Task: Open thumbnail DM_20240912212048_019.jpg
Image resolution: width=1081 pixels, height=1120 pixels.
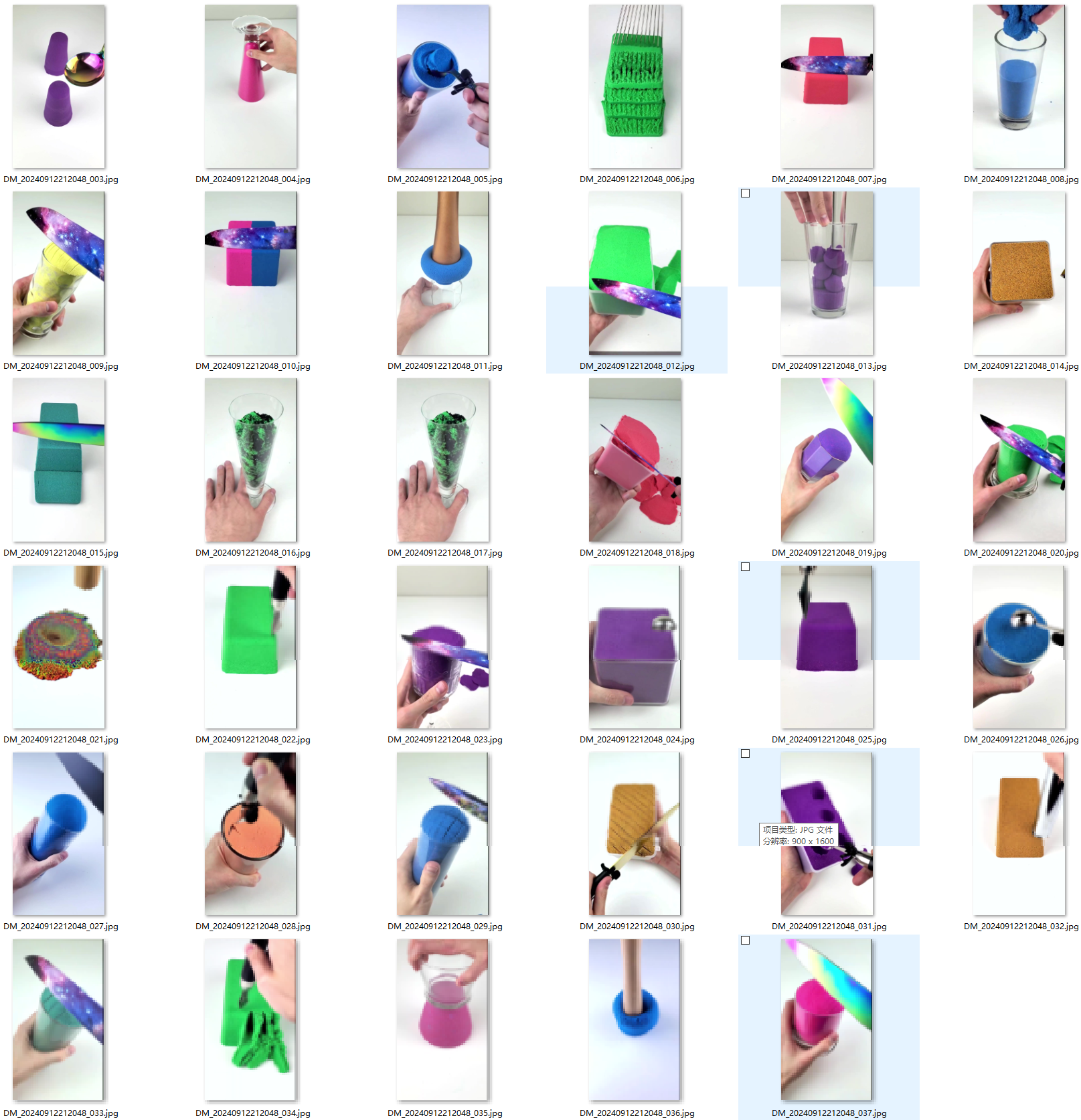Action: click(x=827, y=460)
